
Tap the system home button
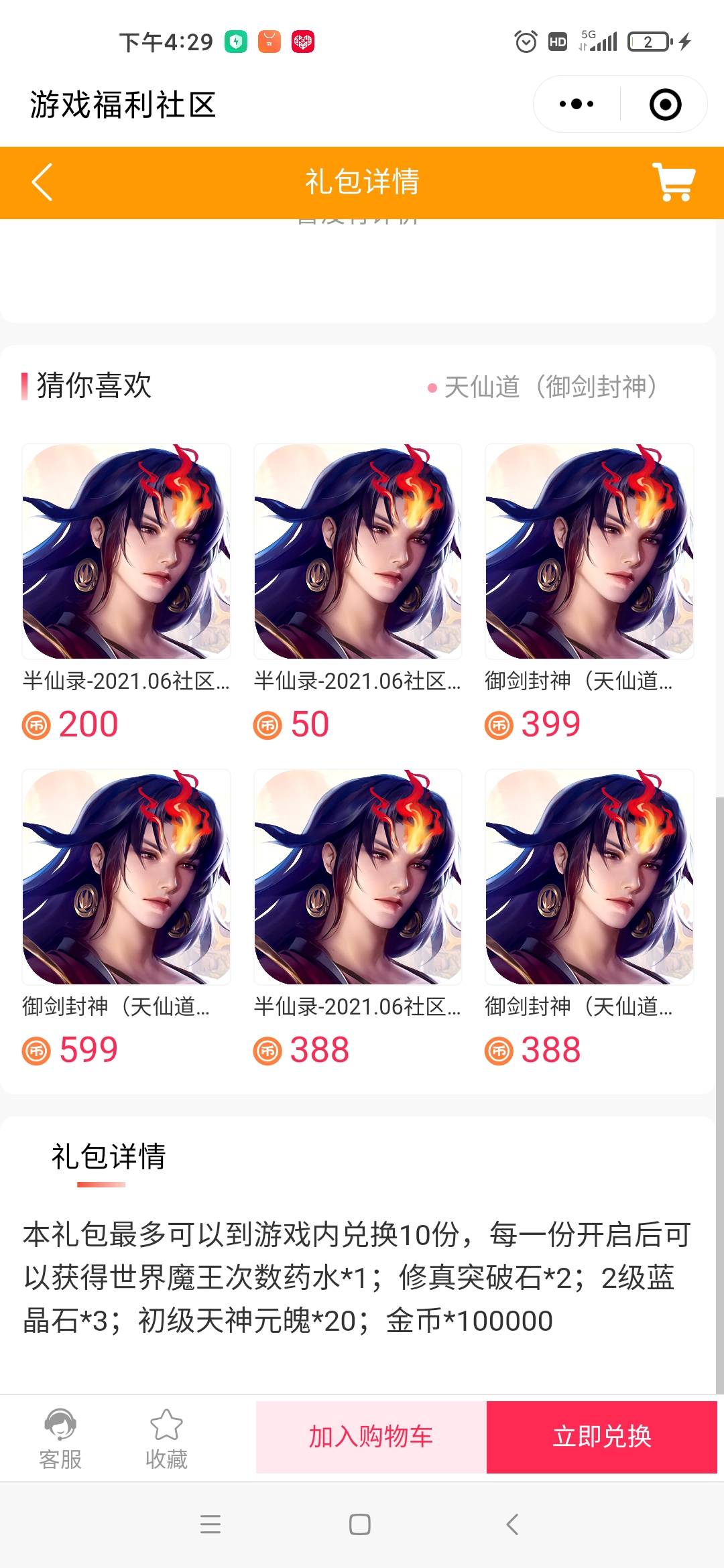coord(360,1524)
